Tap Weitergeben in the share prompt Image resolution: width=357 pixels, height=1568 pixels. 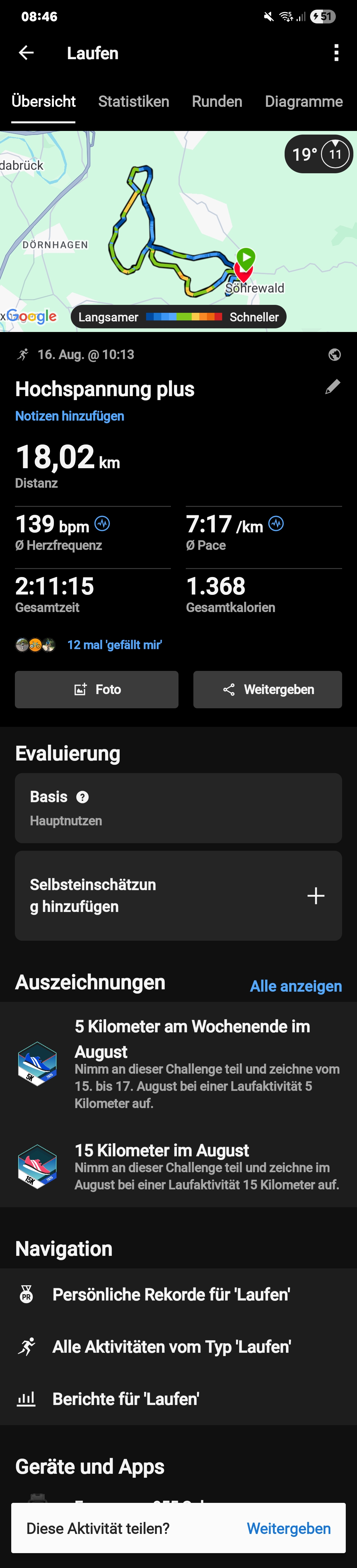pyautogui.click(x=288, y=1528)
